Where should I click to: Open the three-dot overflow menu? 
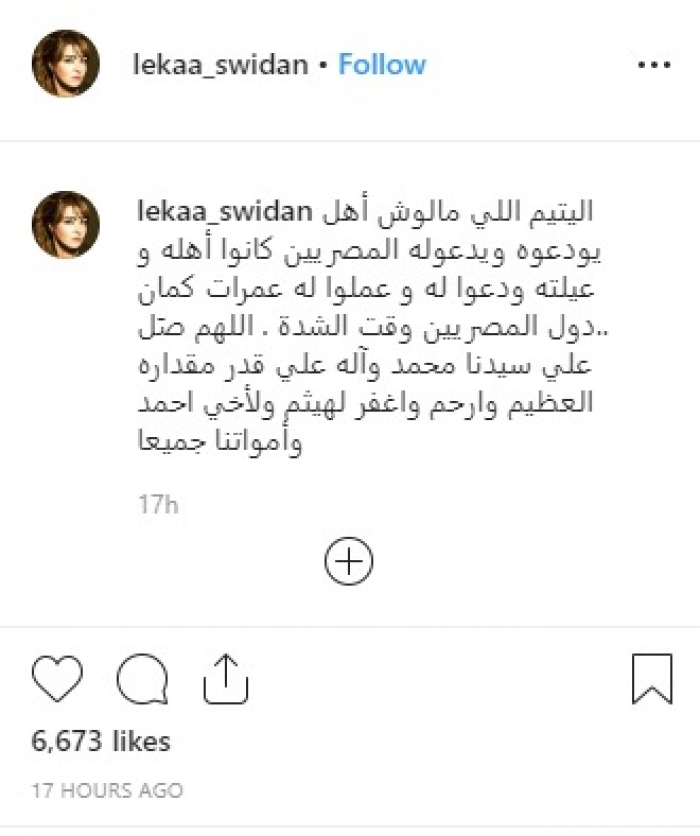coord(654,64)
